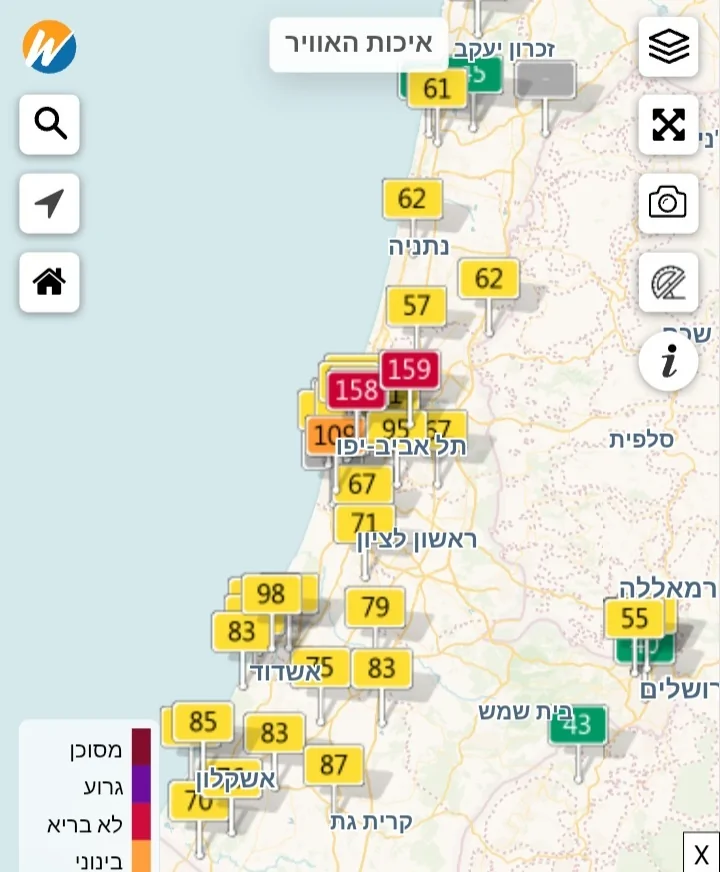Select the 98 station marker near Ashdod

pyautogui.click(x=270, y=595)
